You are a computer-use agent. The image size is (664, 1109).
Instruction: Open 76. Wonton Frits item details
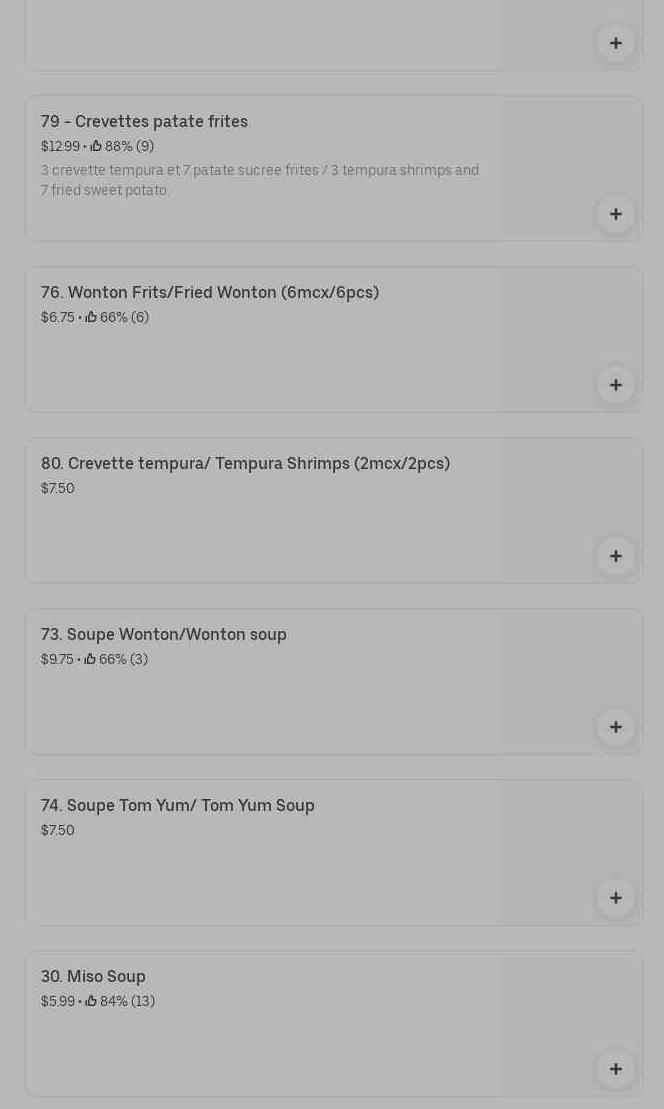coord(209,293)
